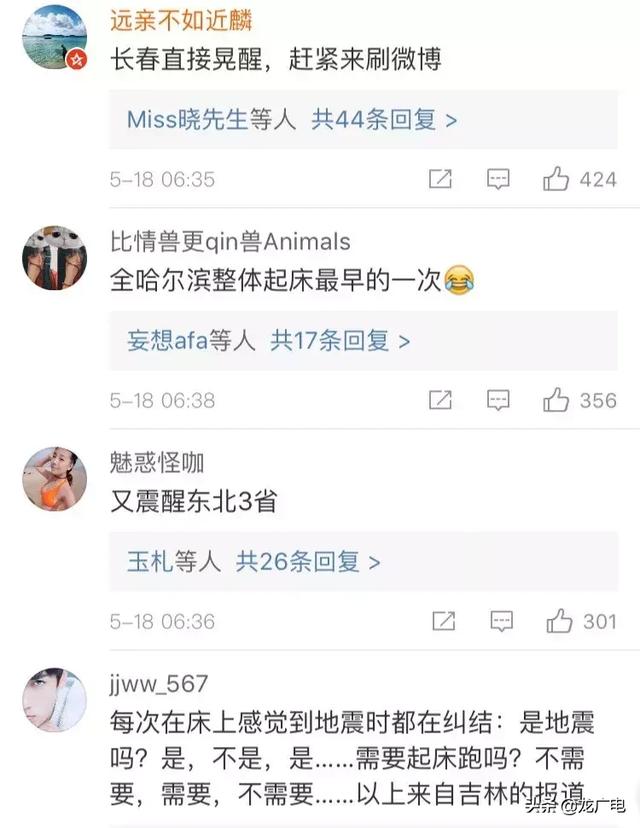Viewport: 640px width, 828px height.
Task: Reply to 远亲不如近麟's comment
Action: pos(498,179)
